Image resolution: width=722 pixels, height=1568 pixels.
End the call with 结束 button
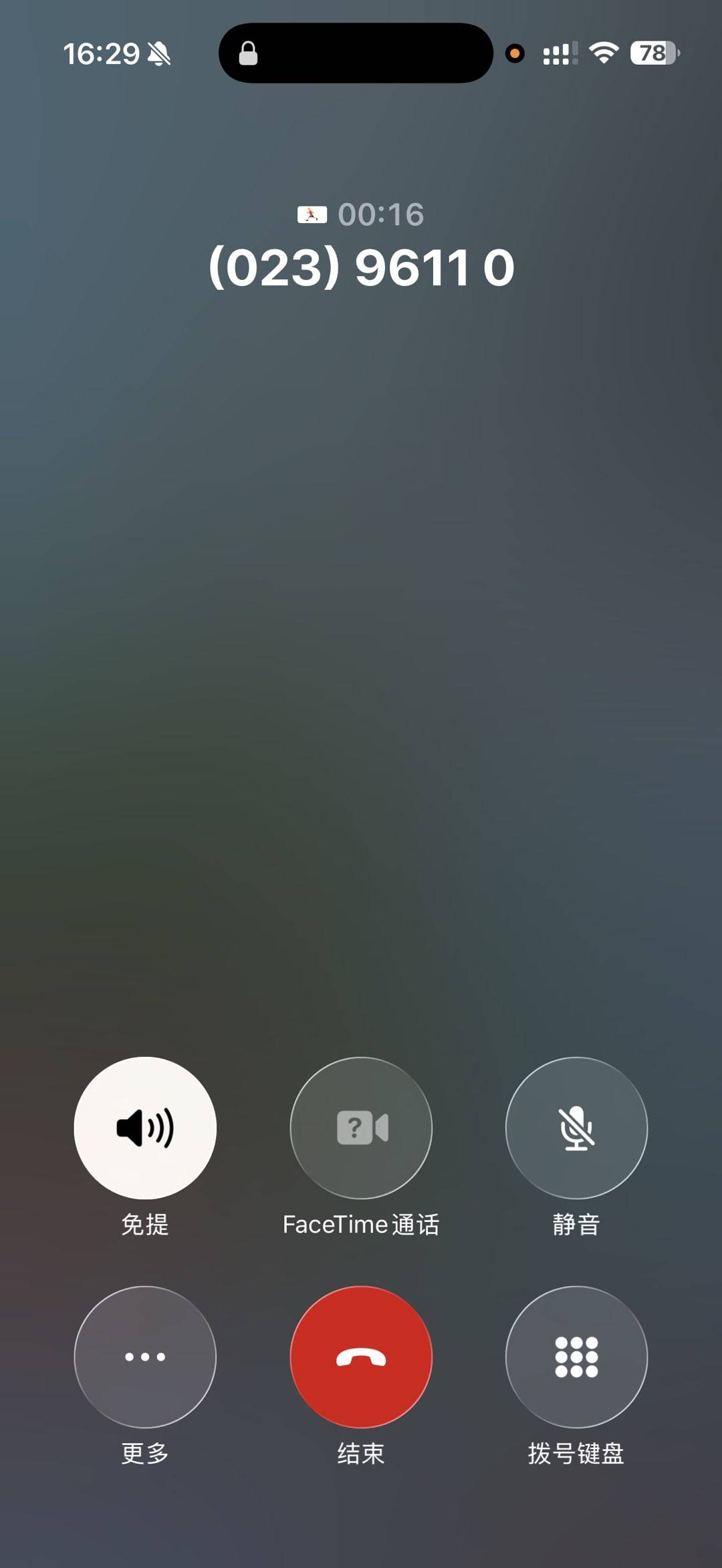coord(361,1356)
